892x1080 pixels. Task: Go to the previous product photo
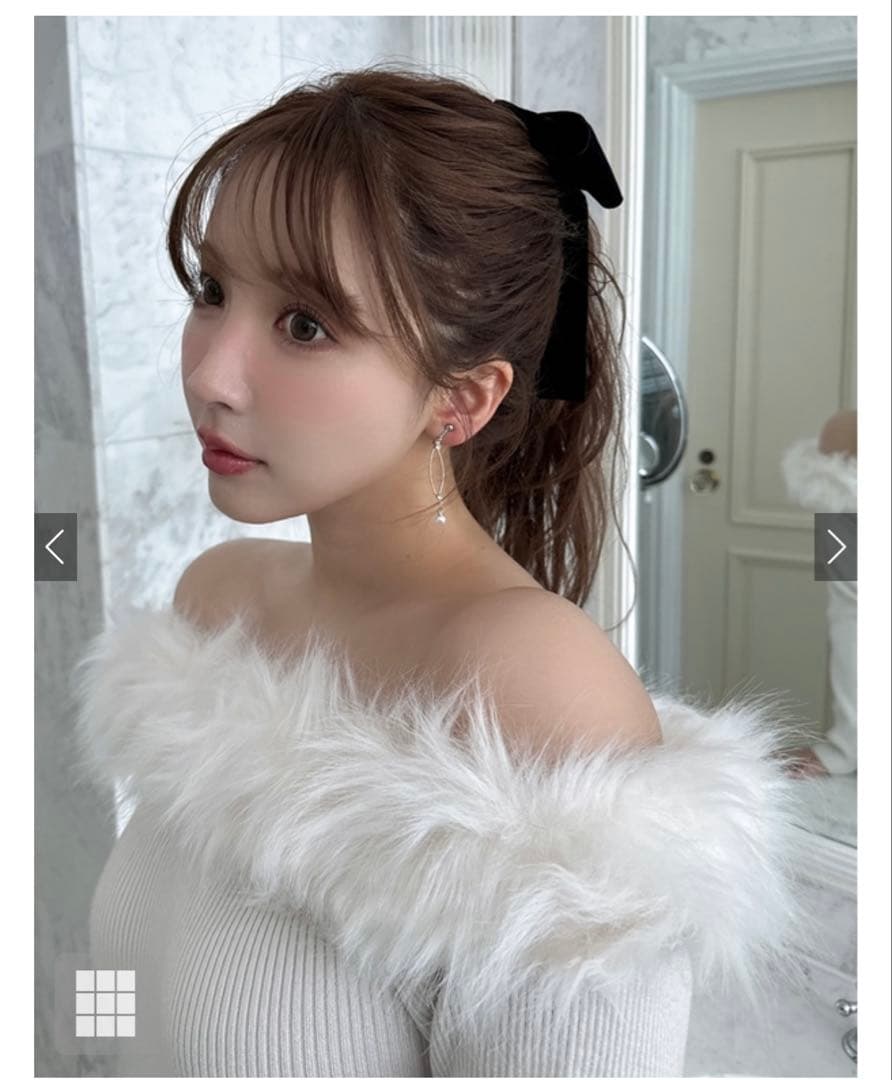tap(55, 547)
